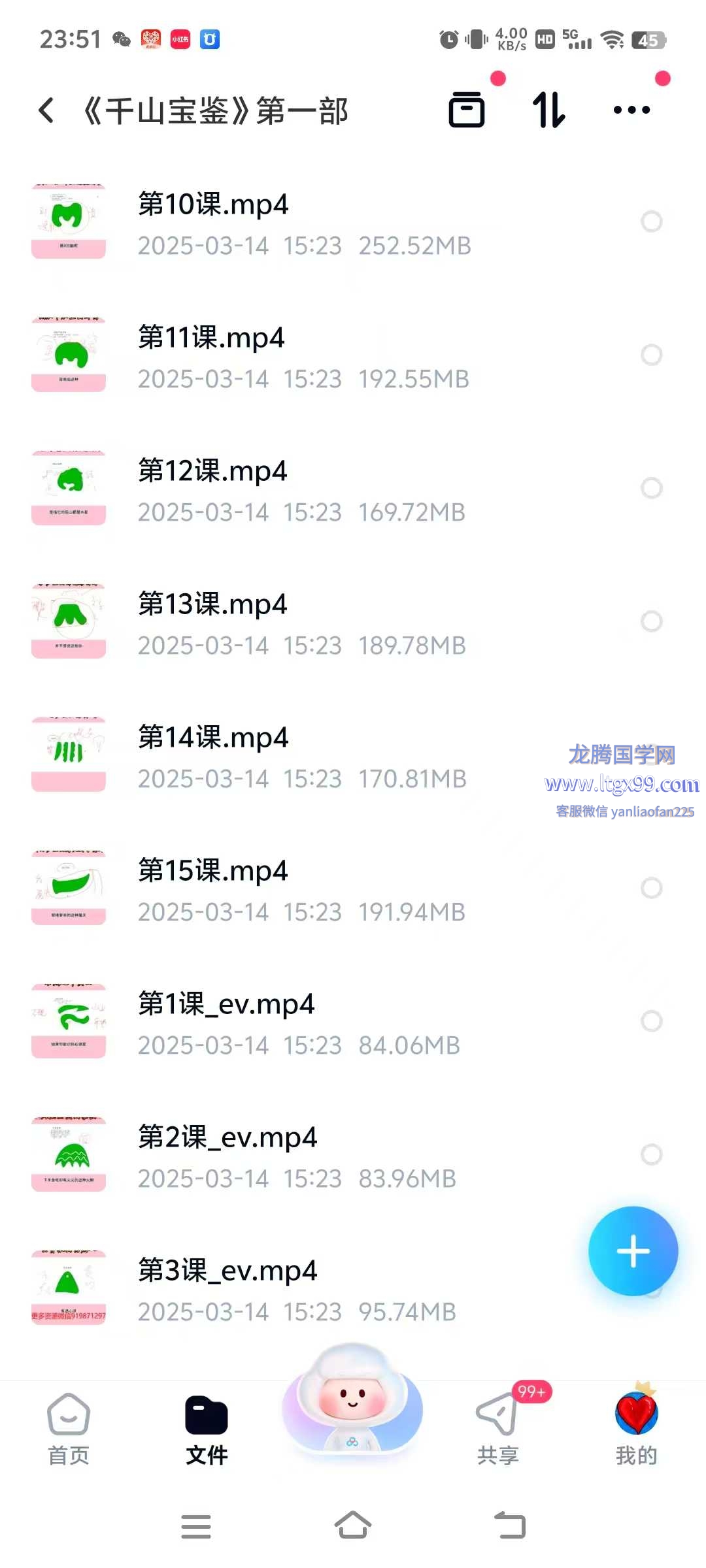Select 第15课.mp4 using its circle
This screenshot has height=1568, width=706.
[652, 888]
